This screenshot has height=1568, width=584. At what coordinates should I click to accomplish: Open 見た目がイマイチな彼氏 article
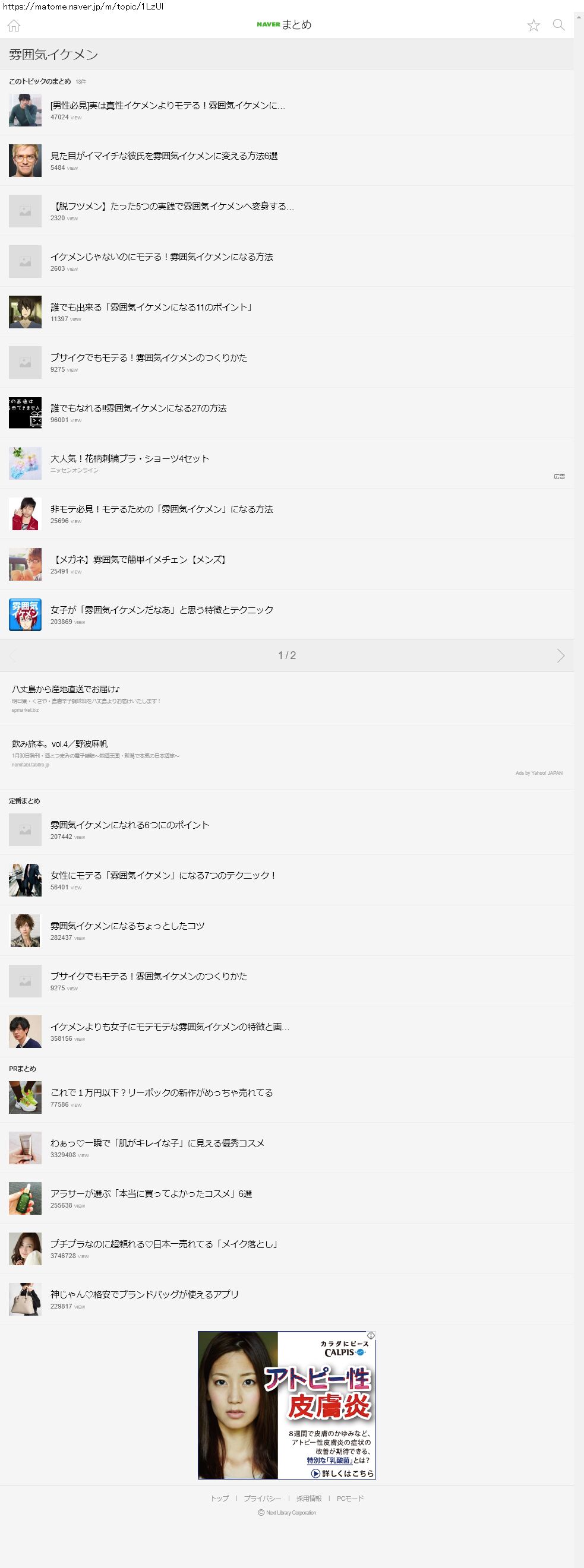pyautogui.click(x=164, y=156)
